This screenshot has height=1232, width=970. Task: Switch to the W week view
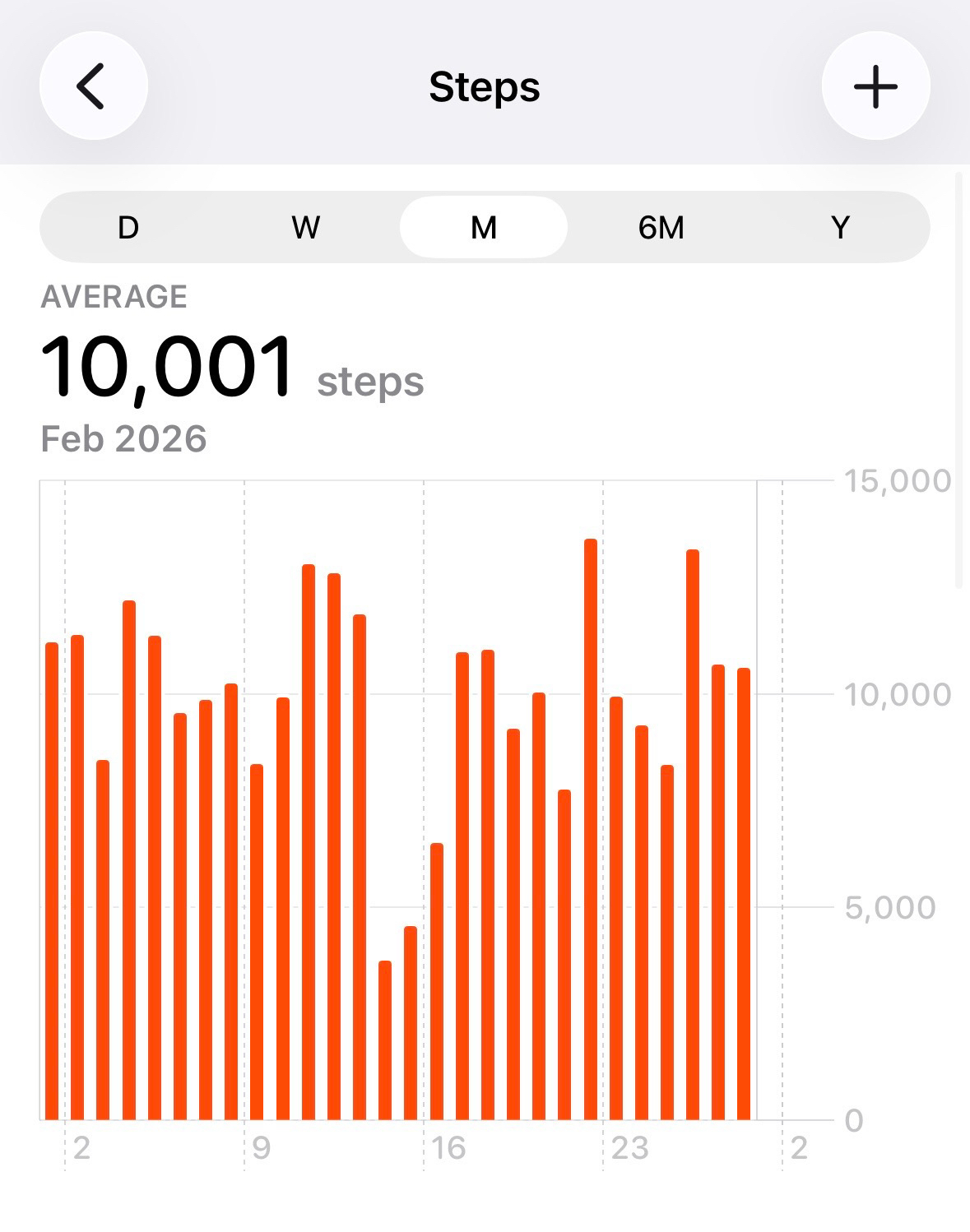pyautogui.click(x=305, y=227)
